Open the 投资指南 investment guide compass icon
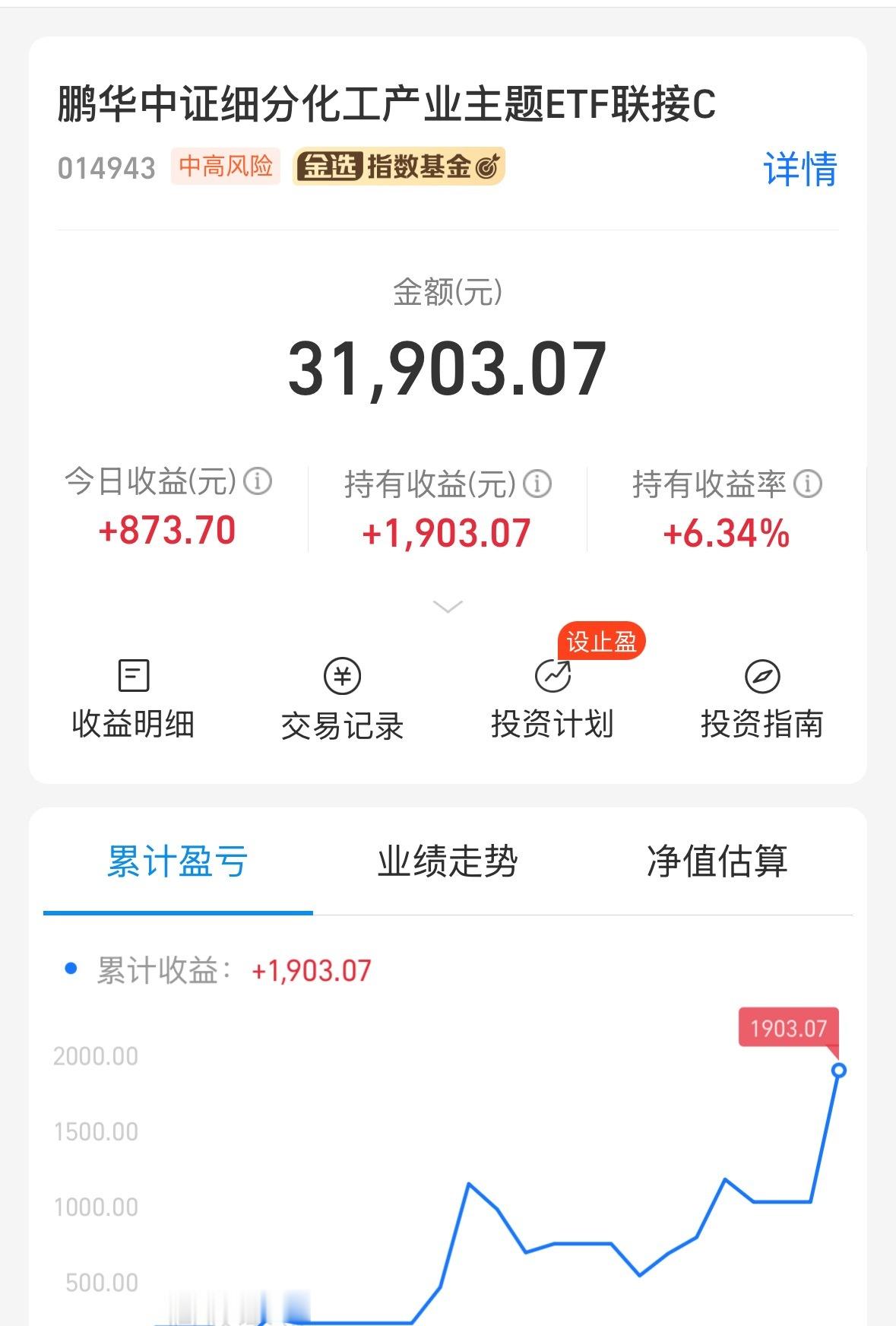896x1326 pixels. 764,677
